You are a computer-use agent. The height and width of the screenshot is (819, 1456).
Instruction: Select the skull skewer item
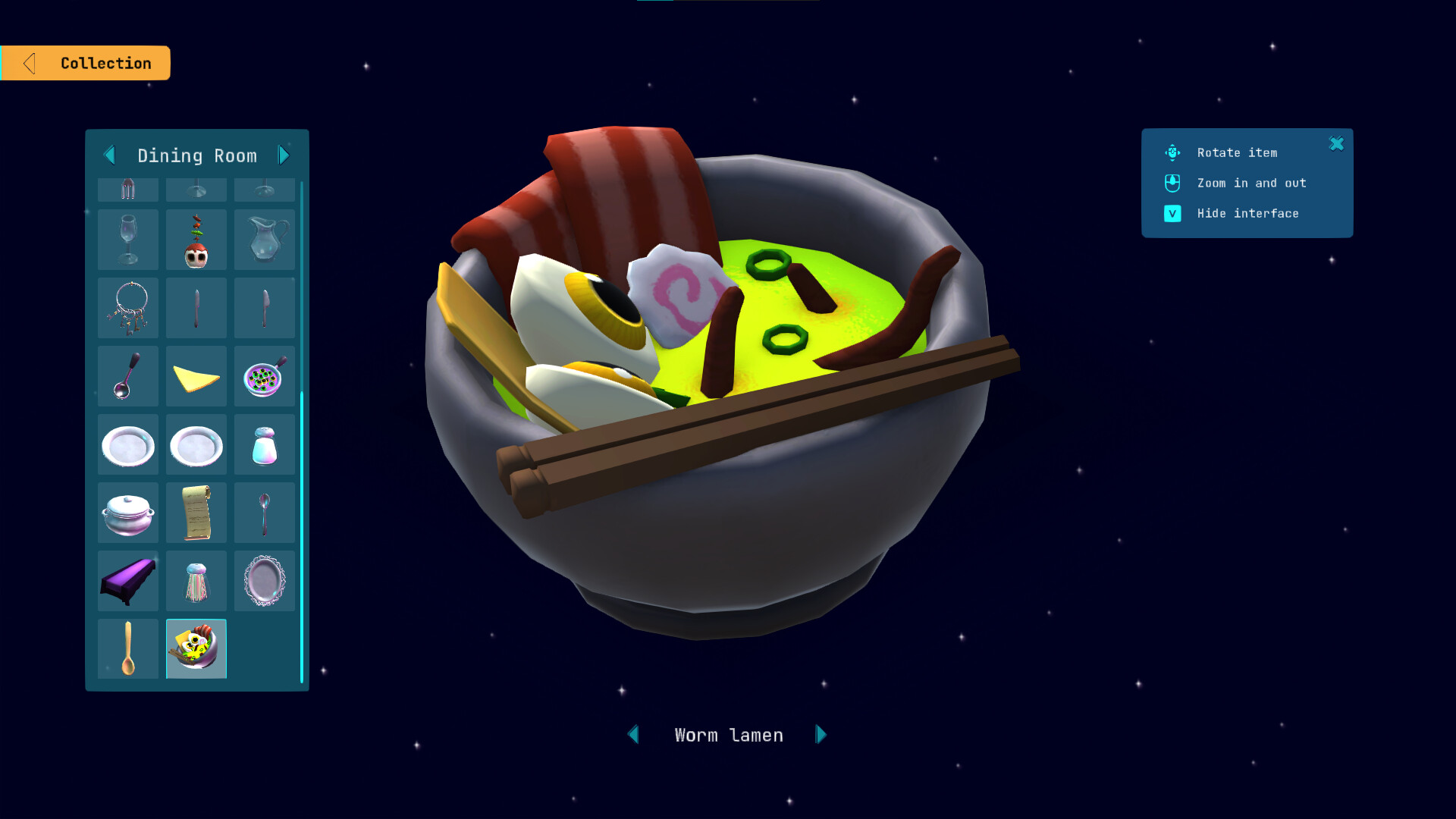tap(196, 240)
